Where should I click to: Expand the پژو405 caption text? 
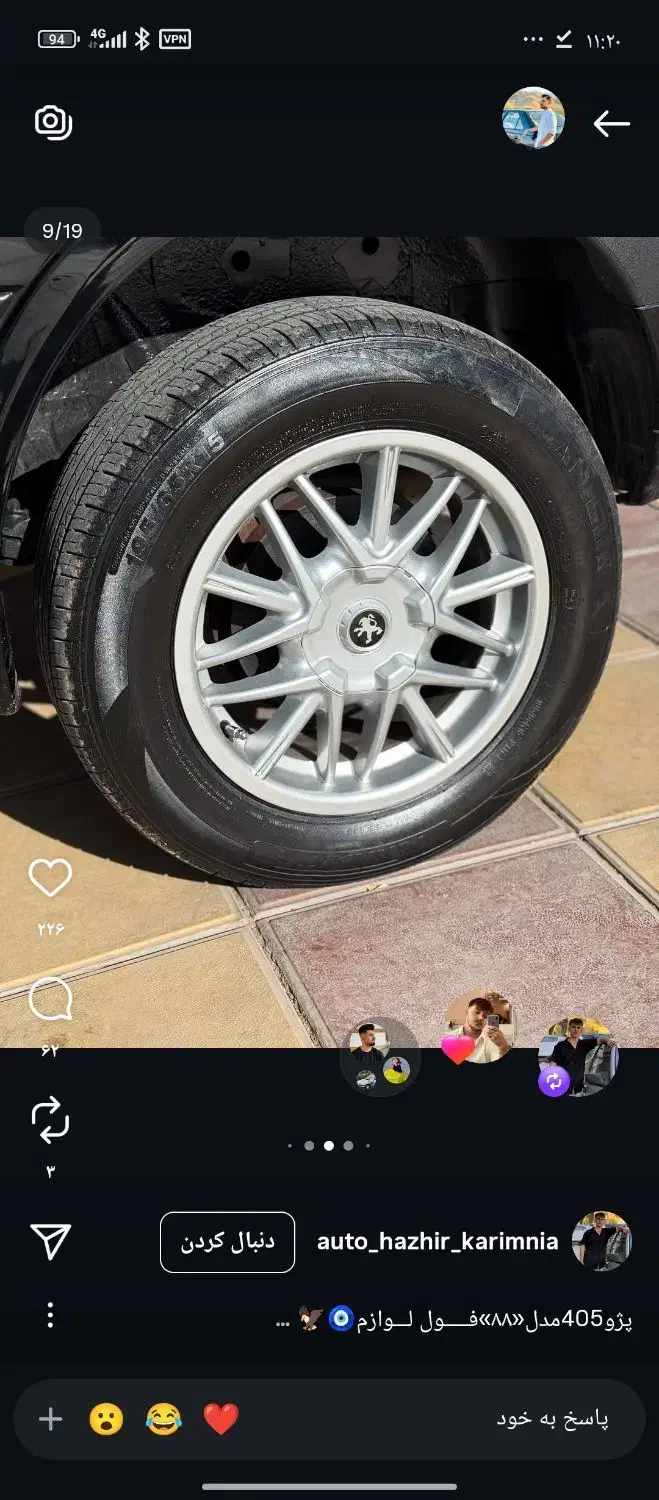click(x=455, y=1320)
